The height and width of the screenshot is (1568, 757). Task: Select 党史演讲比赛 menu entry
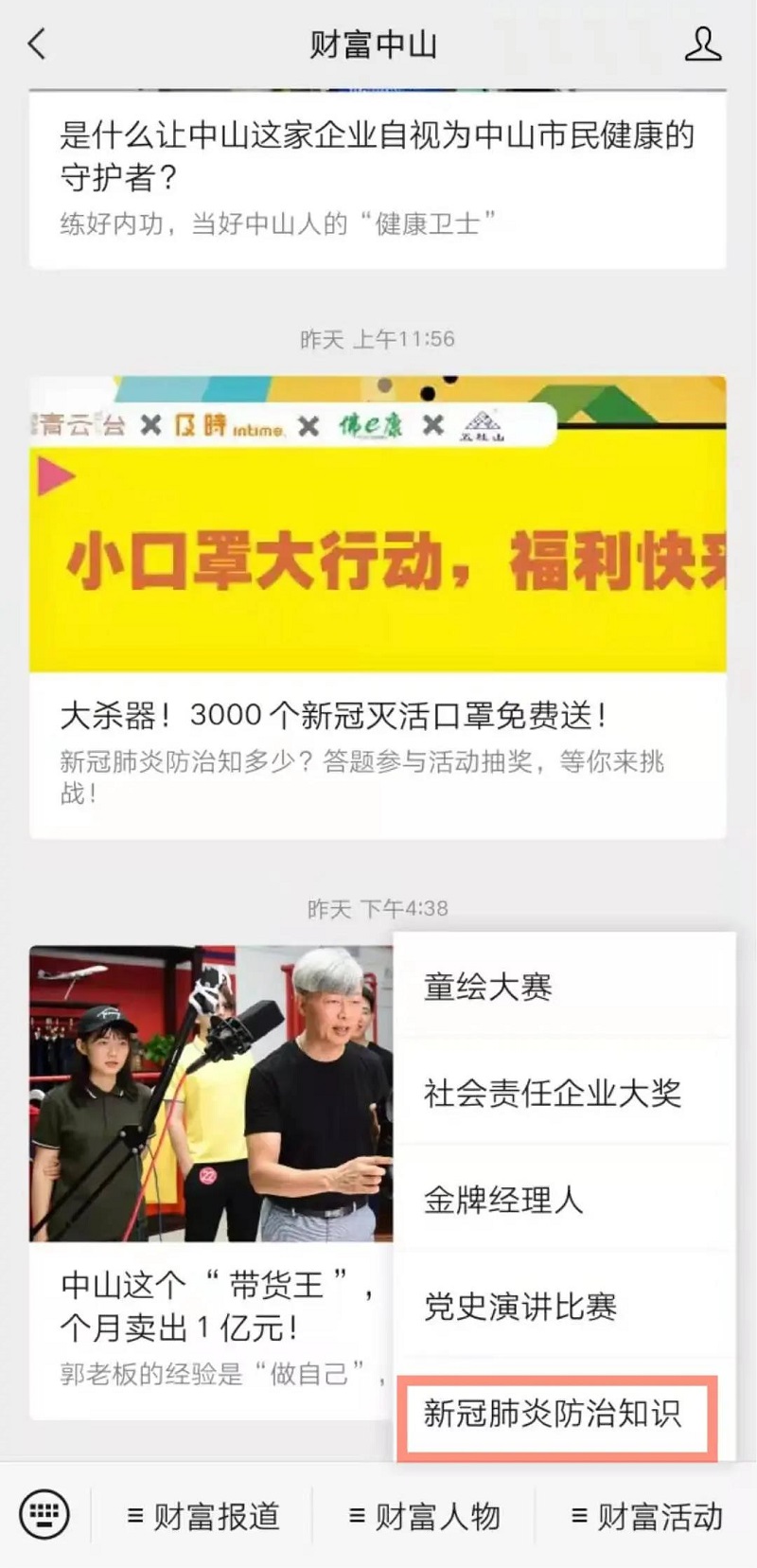click(x=564, y=1306)
